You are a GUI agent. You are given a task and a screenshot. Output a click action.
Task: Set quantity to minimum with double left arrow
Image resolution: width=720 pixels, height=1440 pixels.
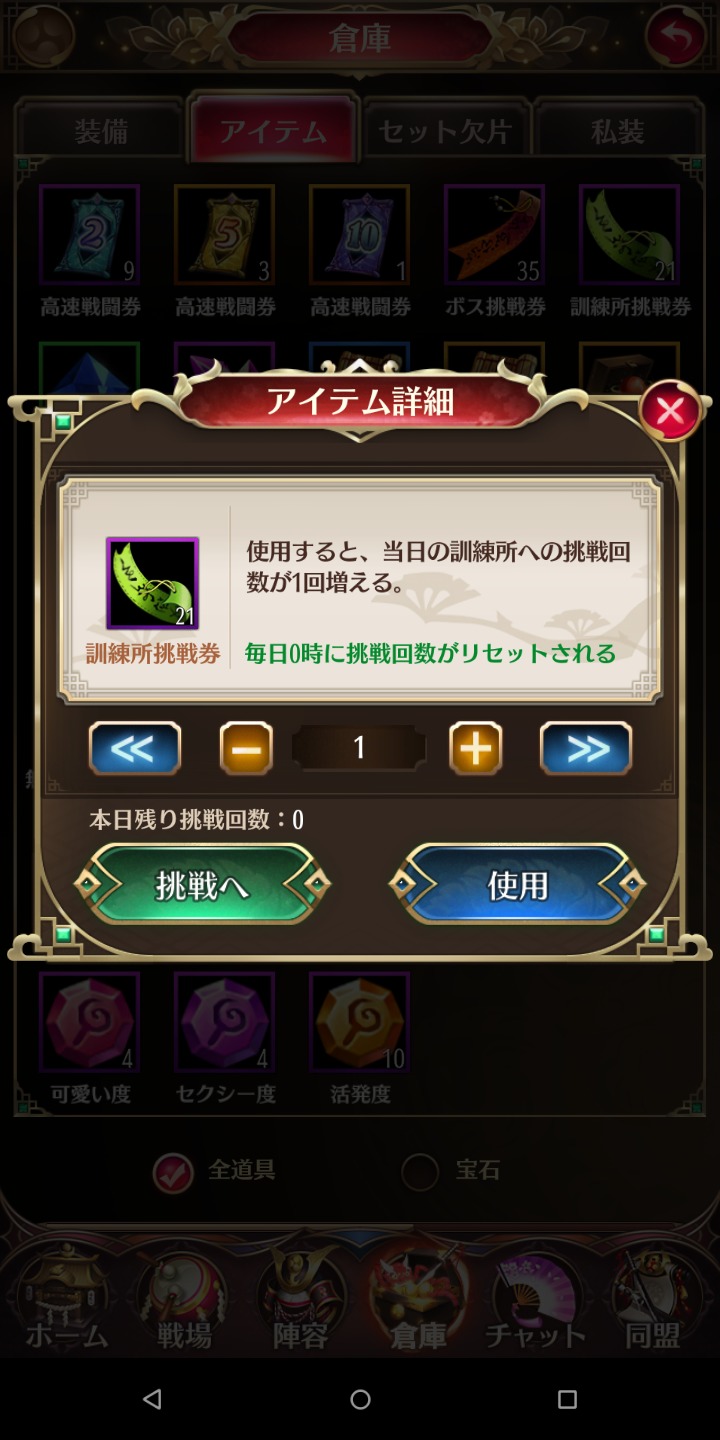[x=135, y=749]
